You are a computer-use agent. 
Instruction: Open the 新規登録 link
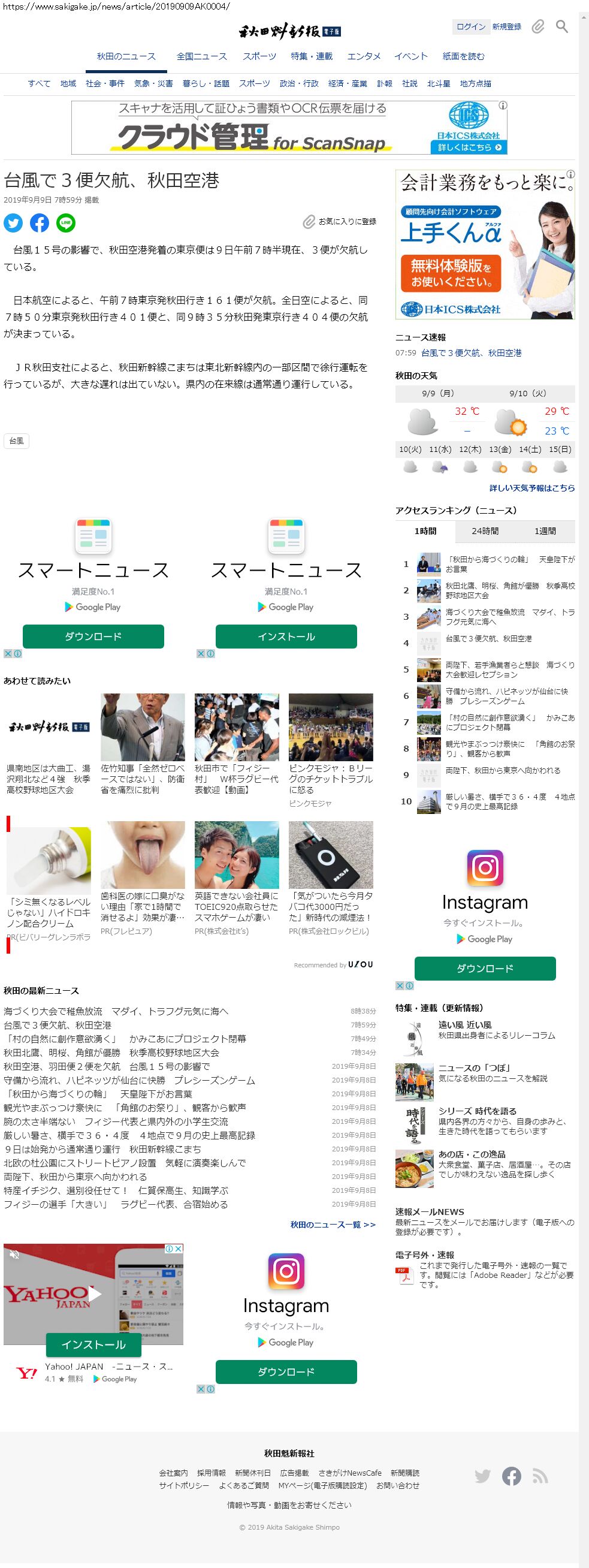click(506, 27)
